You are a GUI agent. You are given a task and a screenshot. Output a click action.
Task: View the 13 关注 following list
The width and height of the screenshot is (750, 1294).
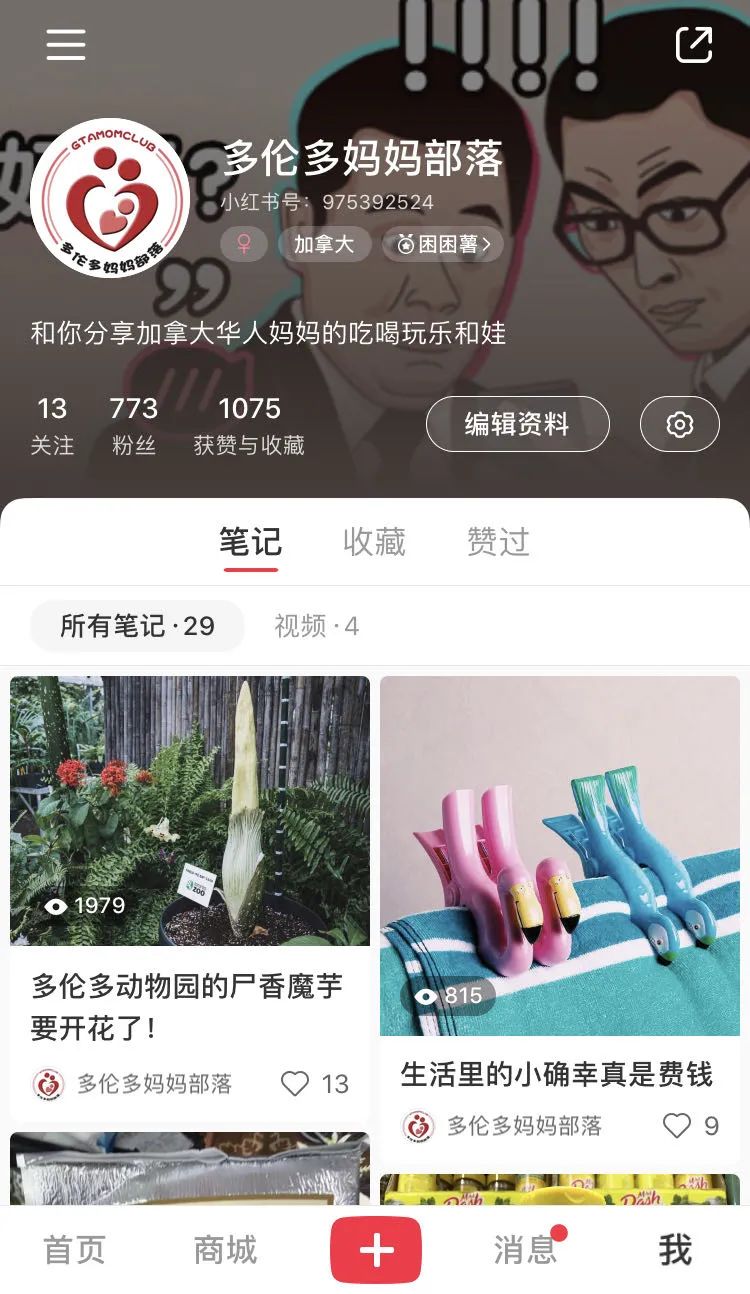tap(52, 425)
